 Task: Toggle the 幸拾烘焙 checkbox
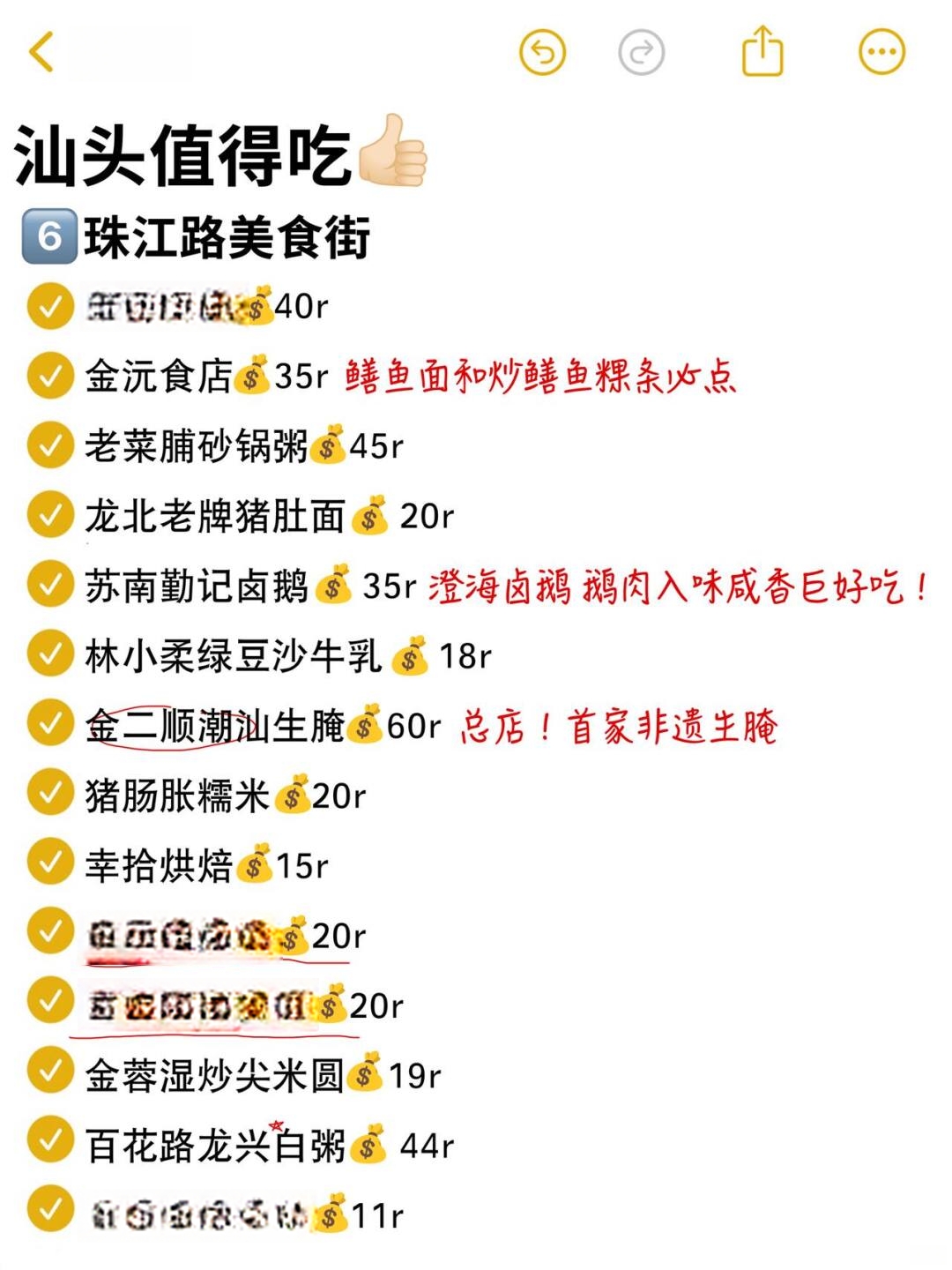click(50, 863)
